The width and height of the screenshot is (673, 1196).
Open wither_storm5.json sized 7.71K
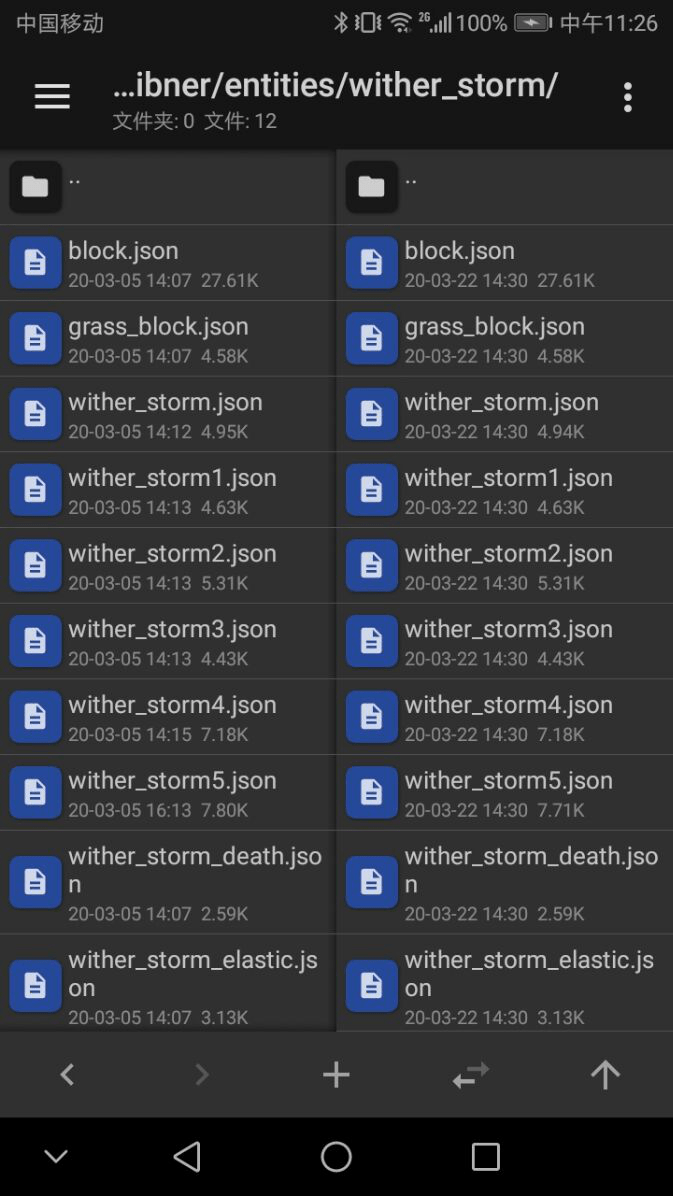point(505,791)
